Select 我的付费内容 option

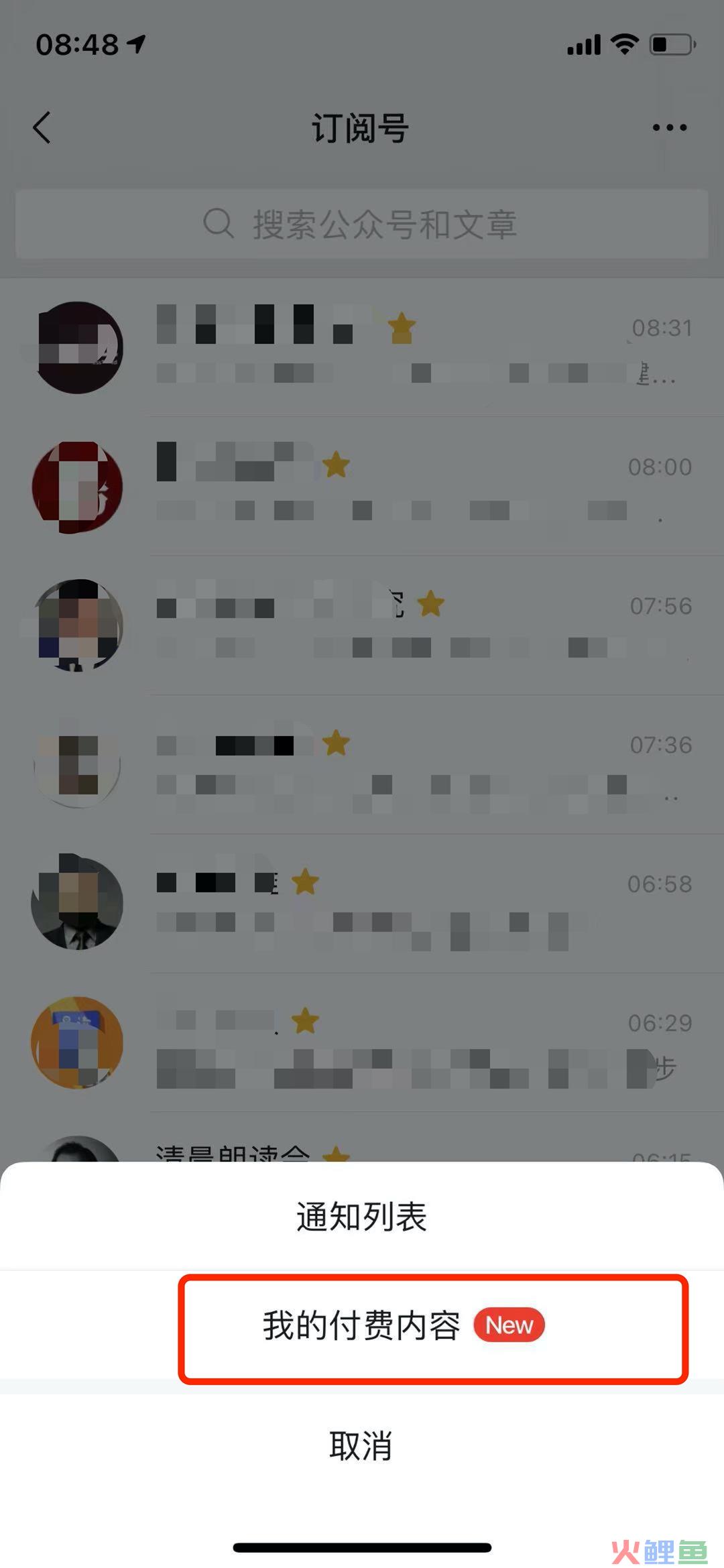(x=362, y=1325)
